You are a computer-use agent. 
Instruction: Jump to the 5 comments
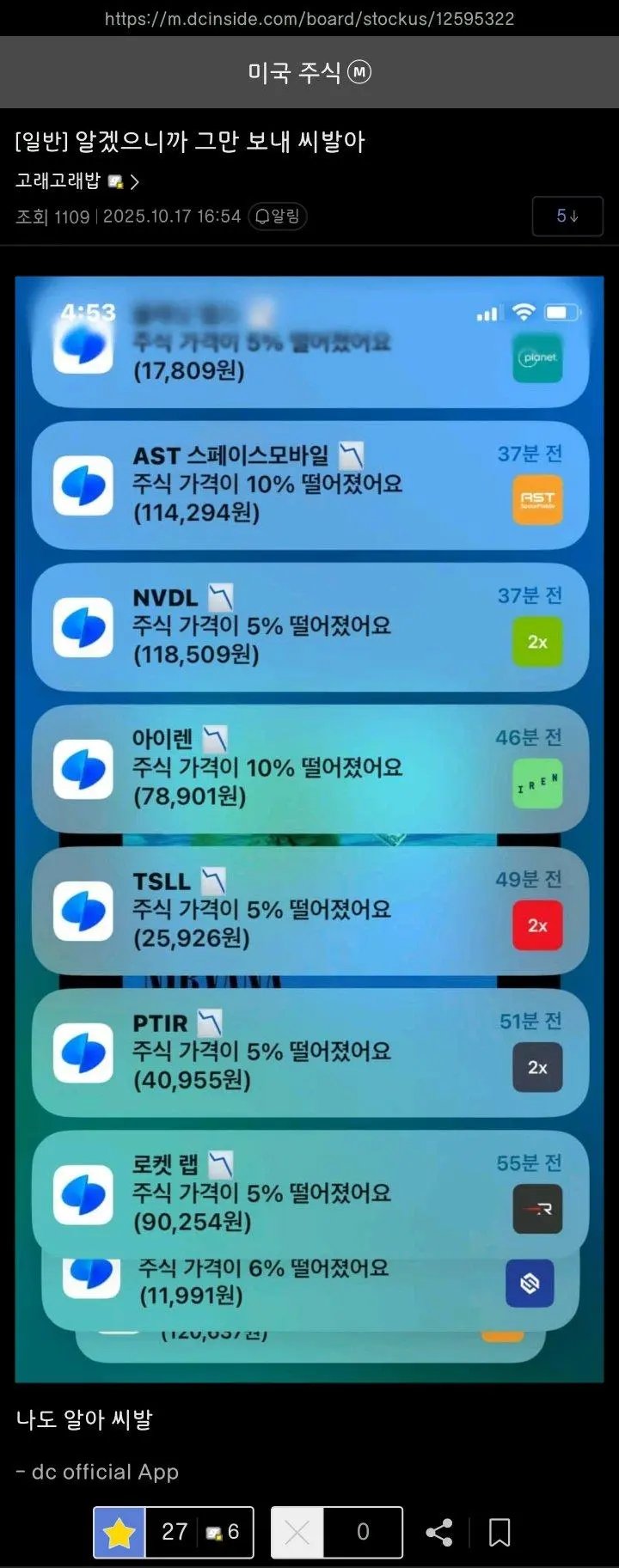[567, 216]
